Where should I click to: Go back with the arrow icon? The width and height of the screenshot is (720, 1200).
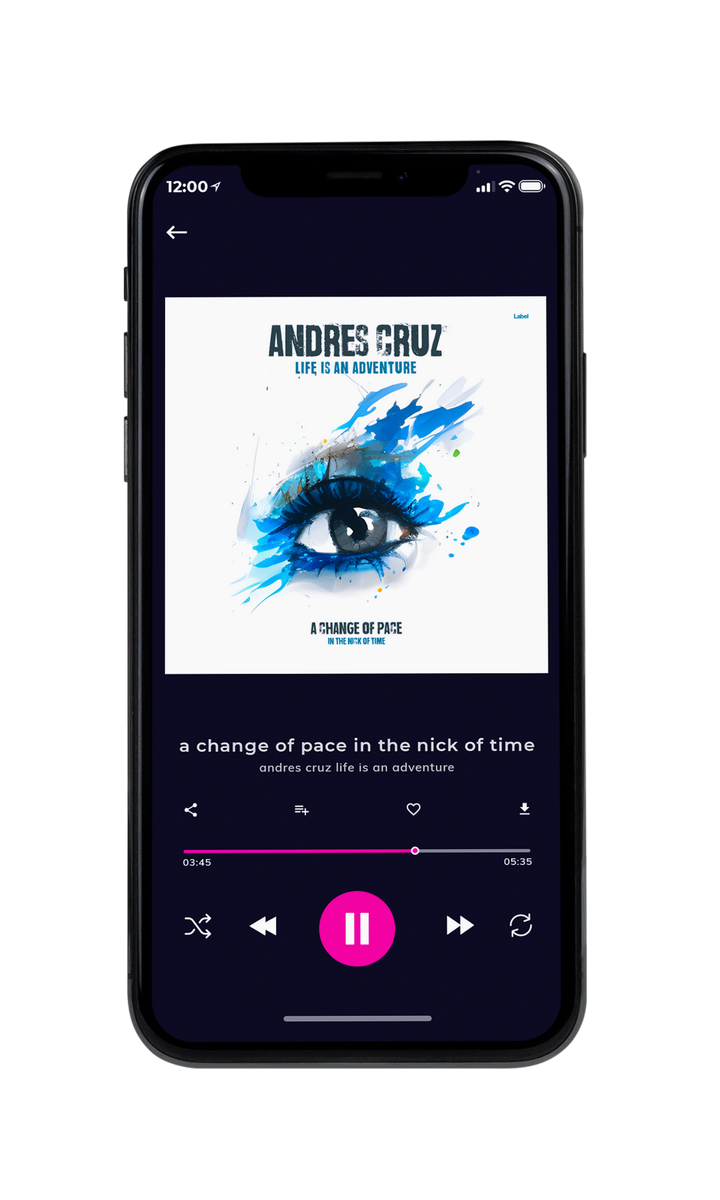(177, 232)
